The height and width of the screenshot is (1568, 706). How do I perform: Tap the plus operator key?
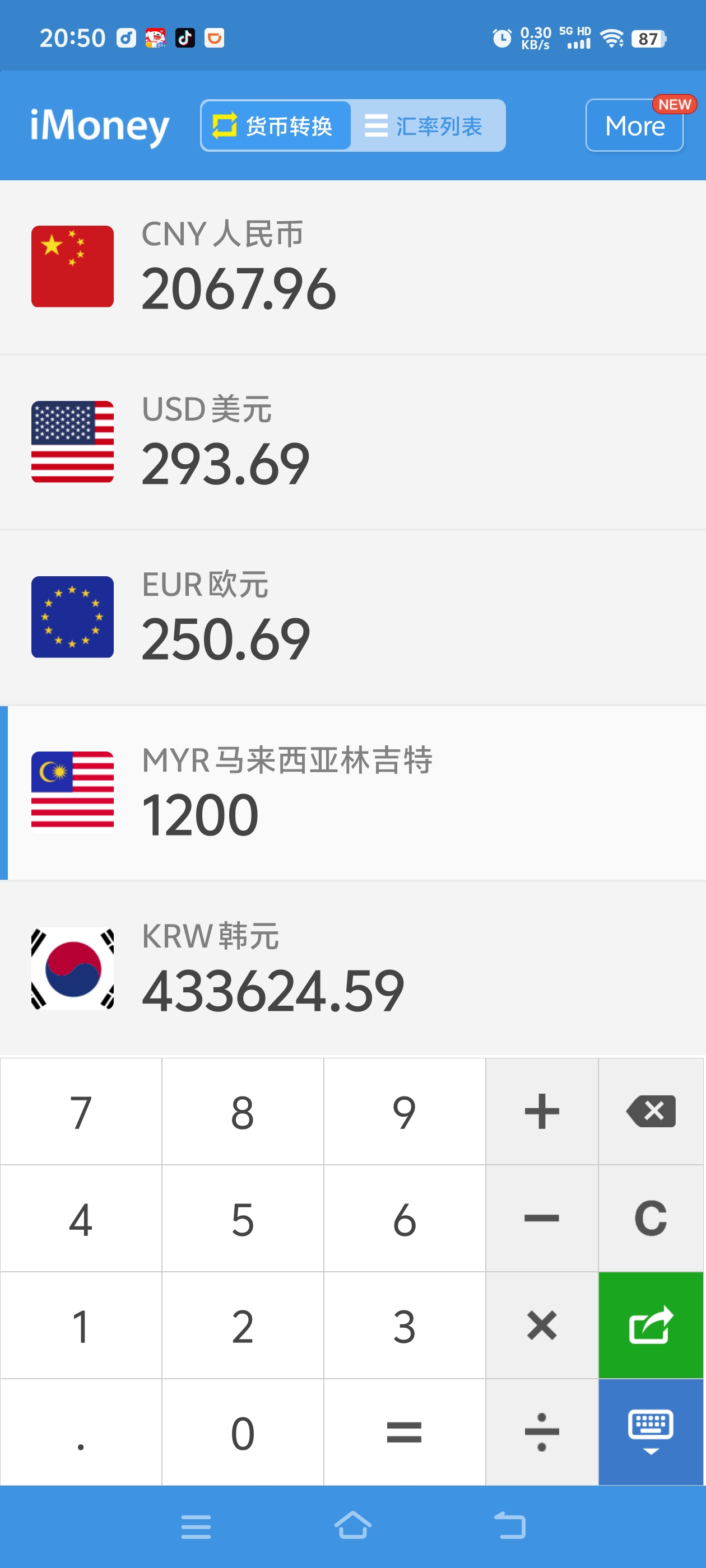point(541,1112)
